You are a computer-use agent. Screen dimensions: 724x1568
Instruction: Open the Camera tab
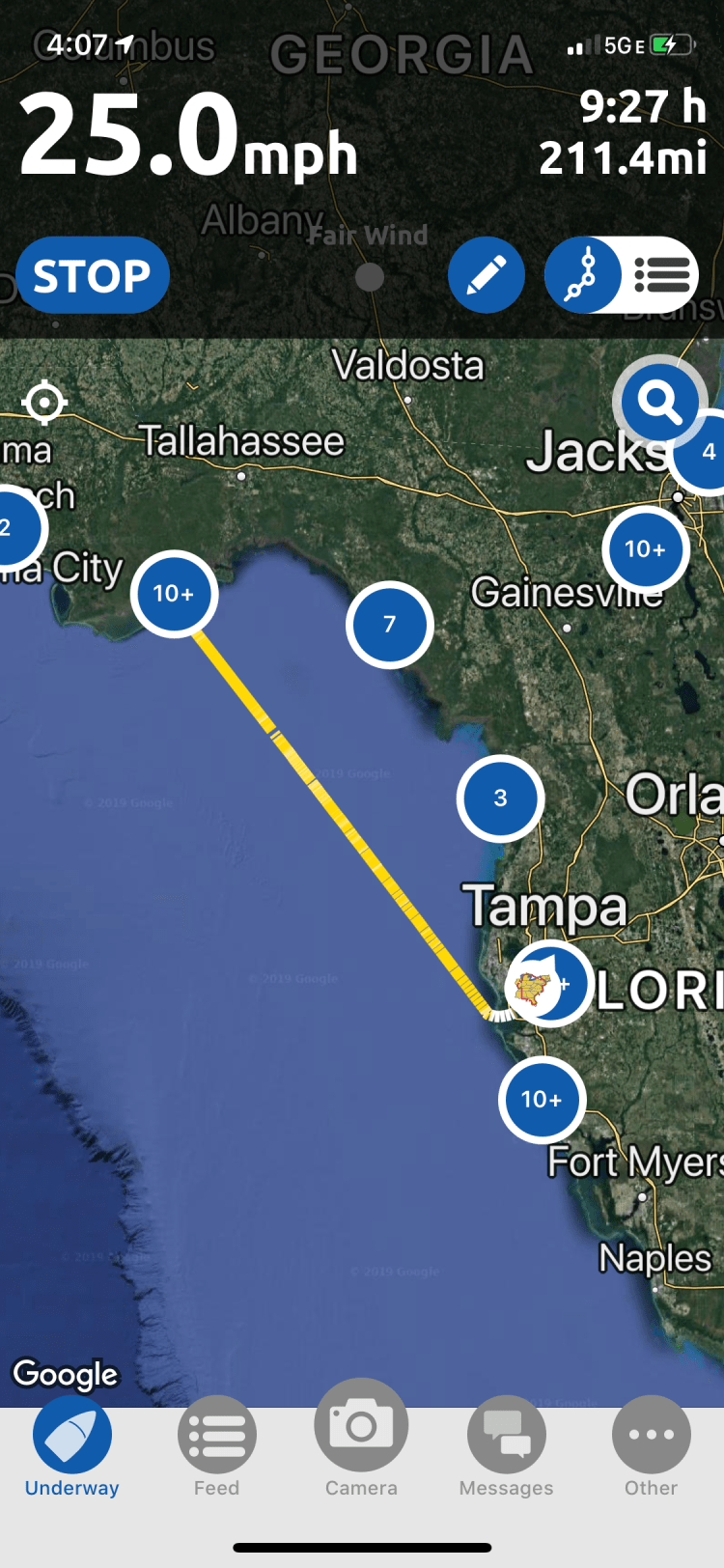(362, 1441)
